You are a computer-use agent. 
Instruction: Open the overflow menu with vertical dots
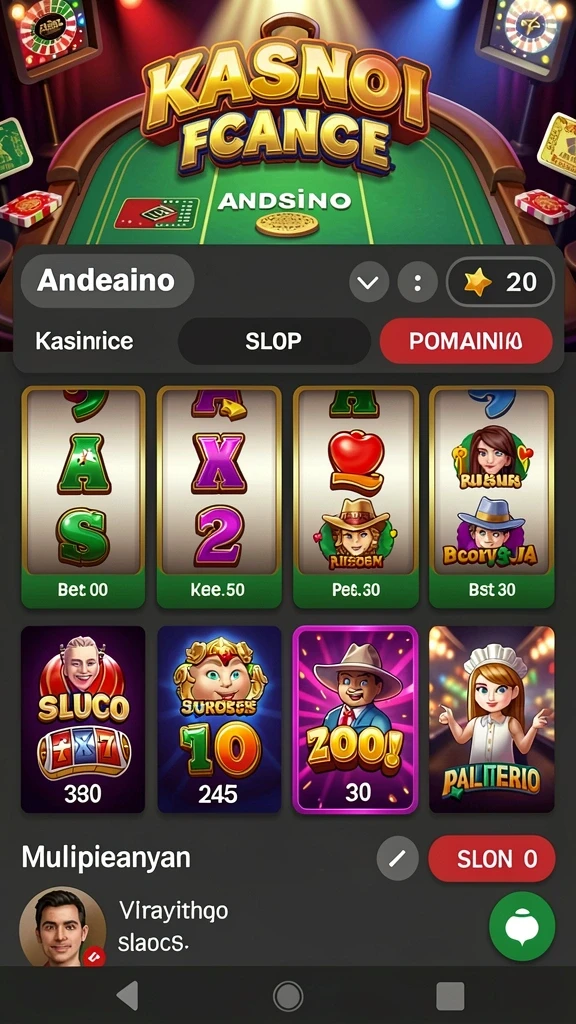pyautogui.click(x=417, y=282)
